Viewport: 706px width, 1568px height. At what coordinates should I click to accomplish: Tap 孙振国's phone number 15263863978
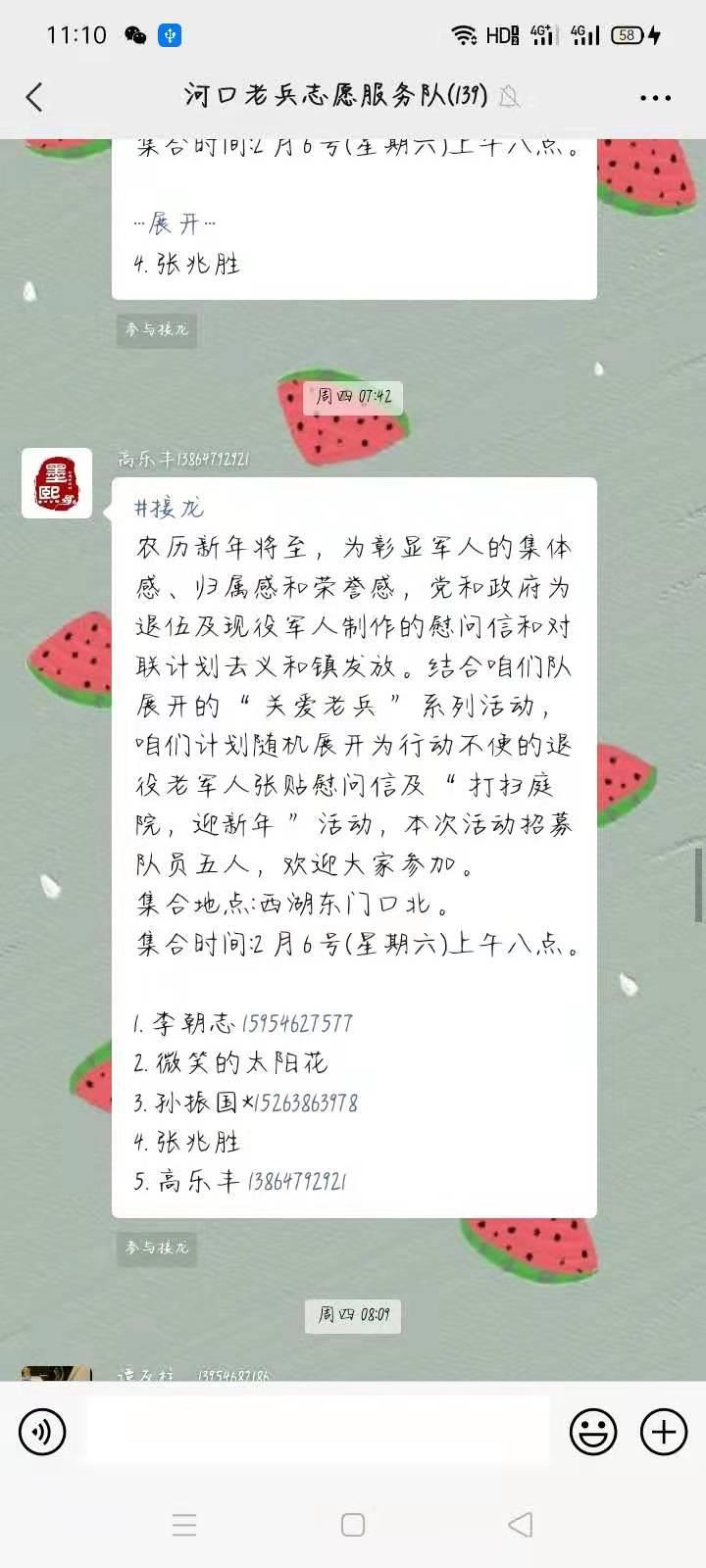point(306,1102)
